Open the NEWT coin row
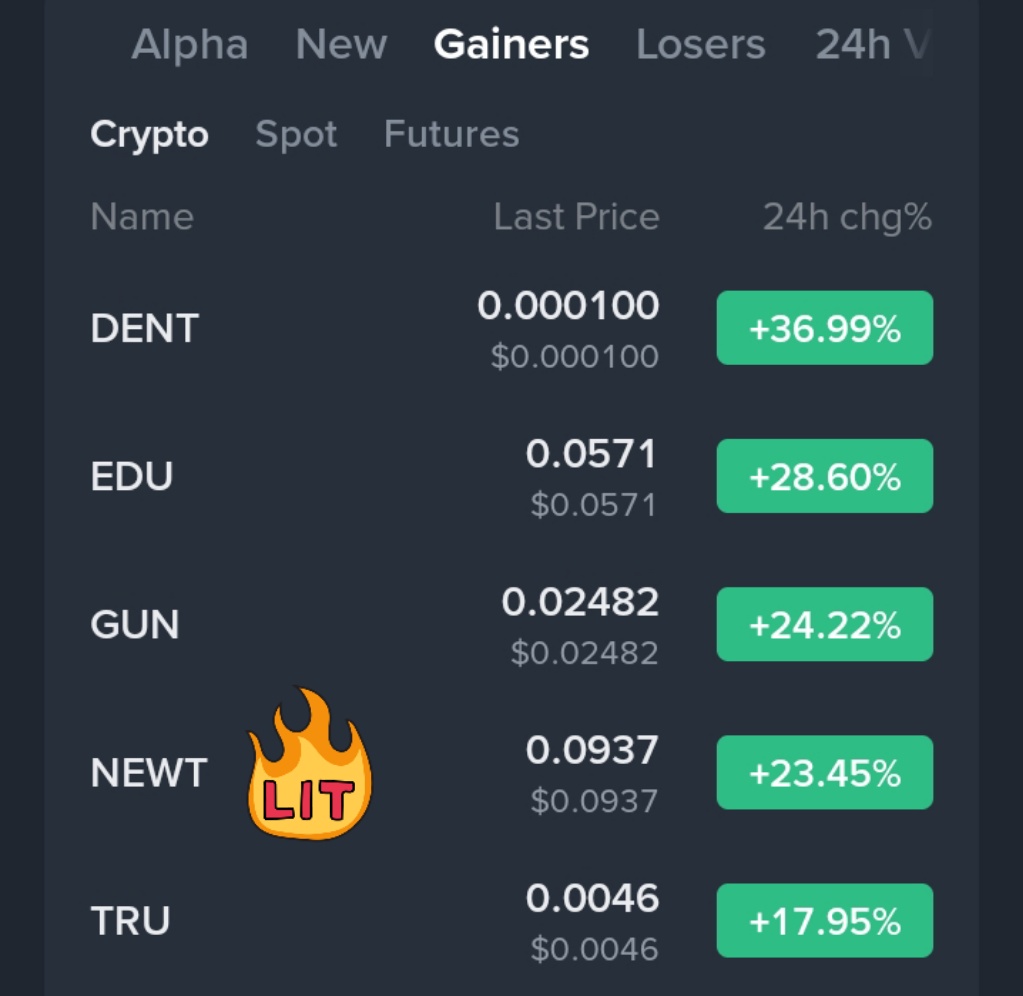1023x996 pixels. click(149, 772)
